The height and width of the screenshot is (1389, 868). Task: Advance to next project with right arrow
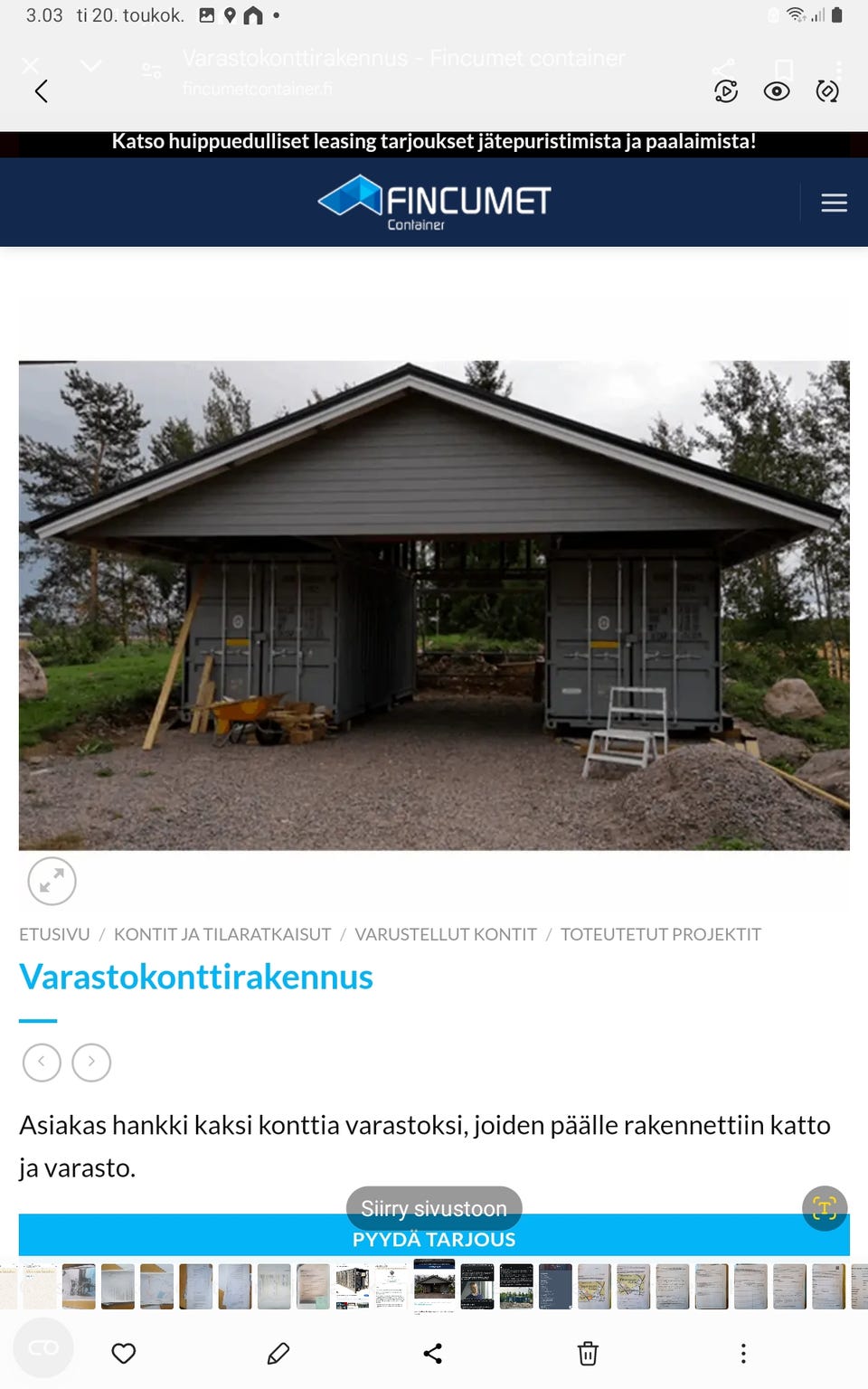click(x=91, y=1063)
